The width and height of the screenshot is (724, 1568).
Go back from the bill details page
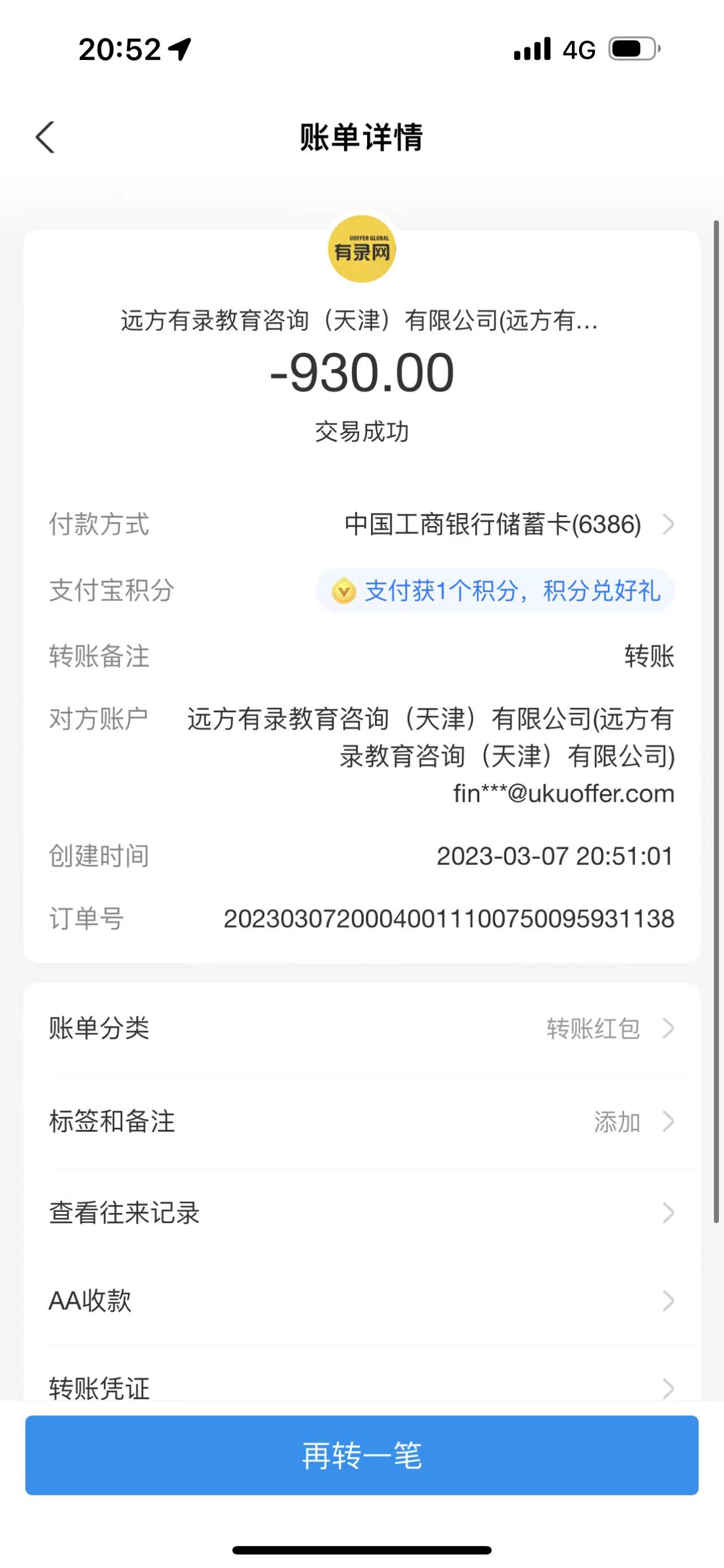click(46, 137)
